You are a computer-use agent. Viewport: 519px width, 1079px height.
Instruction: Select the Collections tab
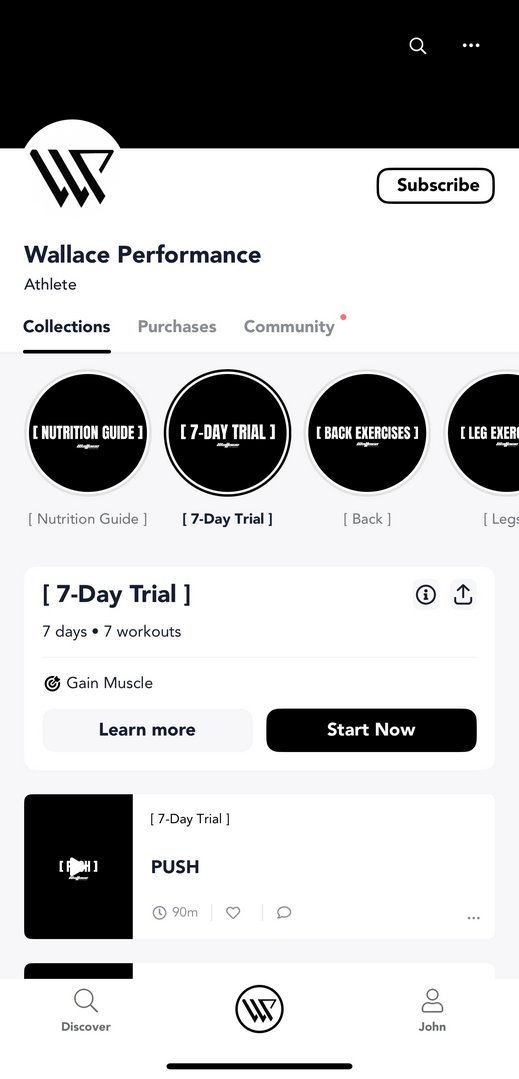click(67, 326)
